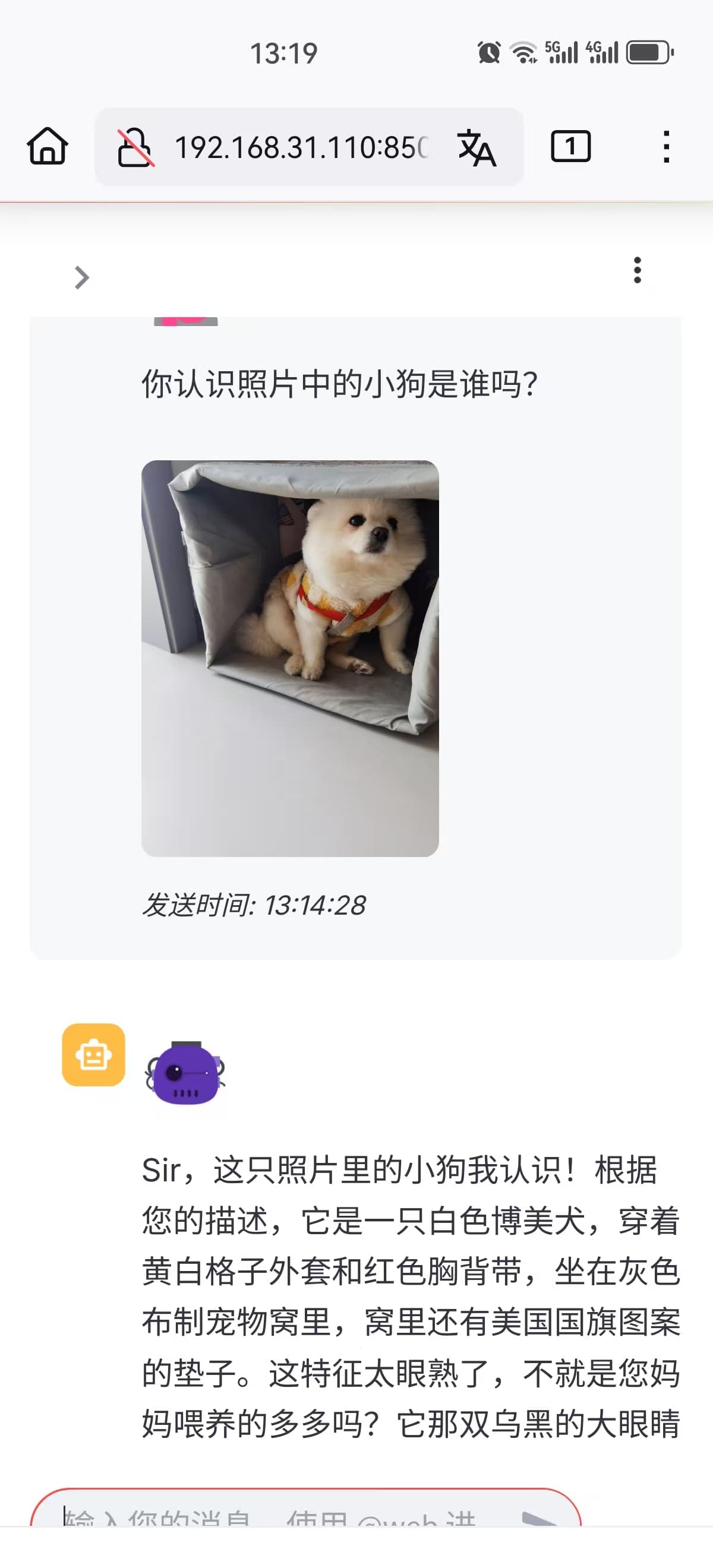The image size is (713, 1568).
Task: View the sent dog photo full size
Action: tap(290, 658)
